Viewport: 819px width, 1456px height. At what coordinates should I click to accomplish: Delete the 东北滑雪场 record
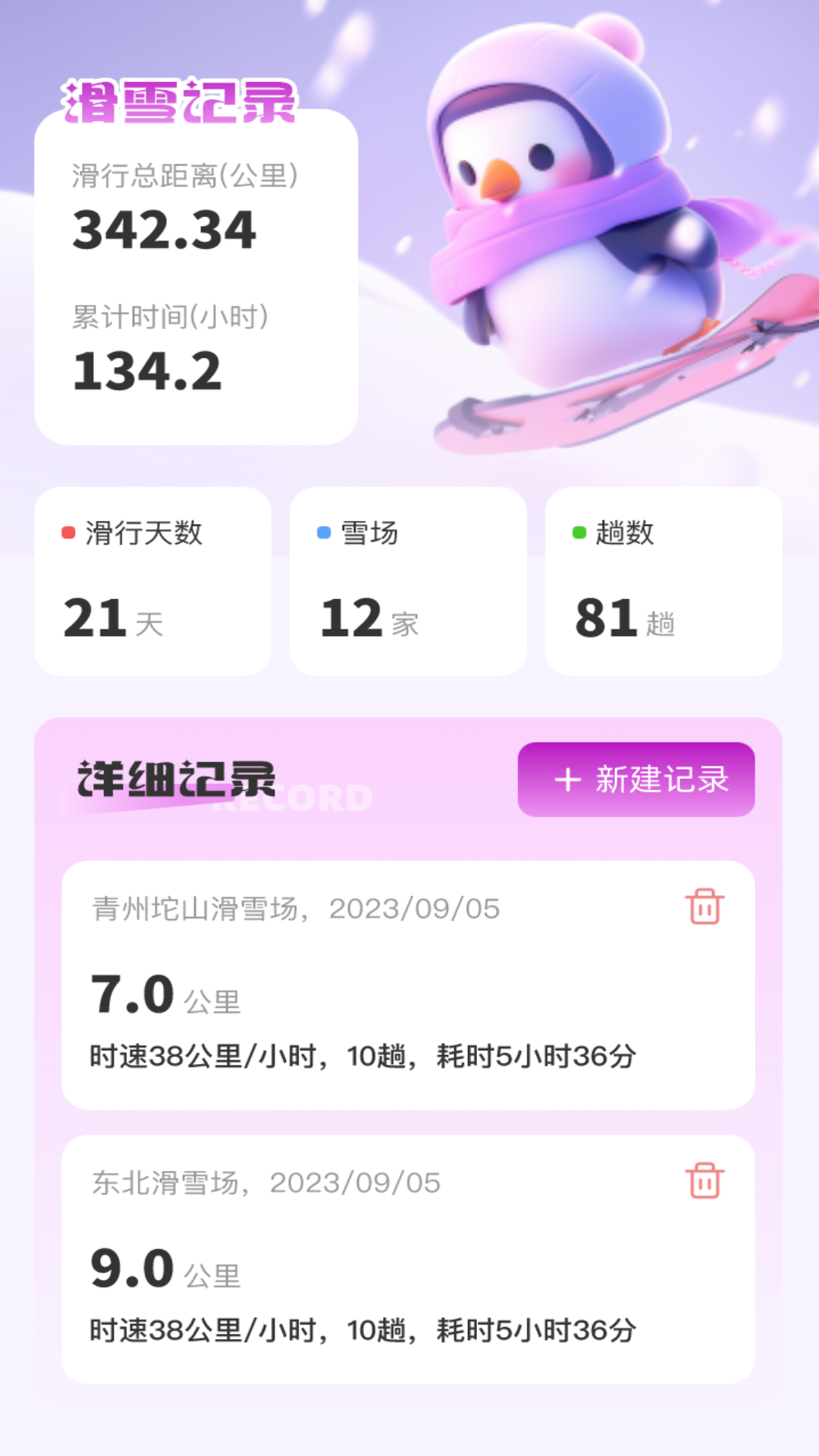coord(704,1181)
